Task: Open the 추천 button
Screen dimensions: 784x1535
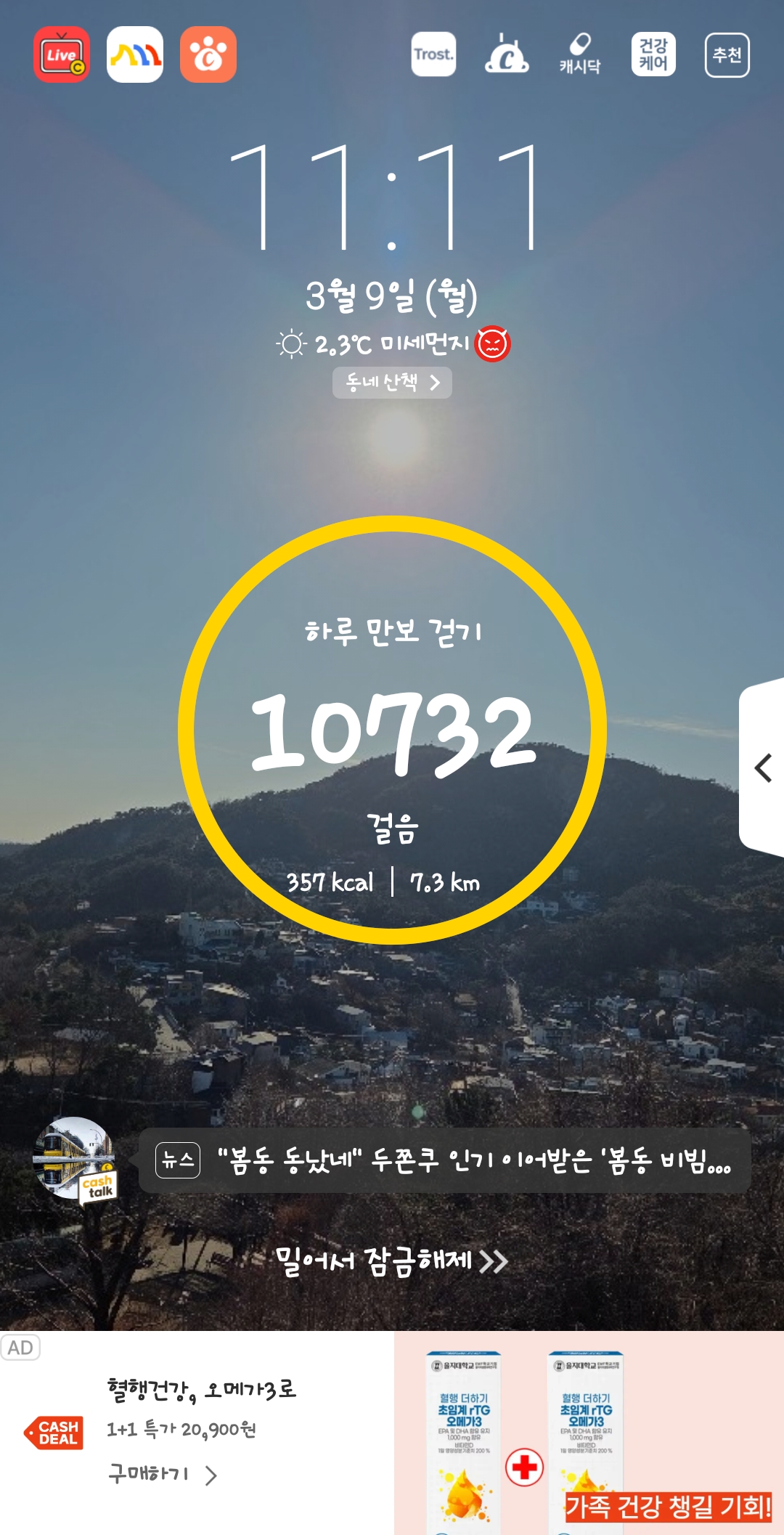Action: pyautogui.click(x=727, y=54)
